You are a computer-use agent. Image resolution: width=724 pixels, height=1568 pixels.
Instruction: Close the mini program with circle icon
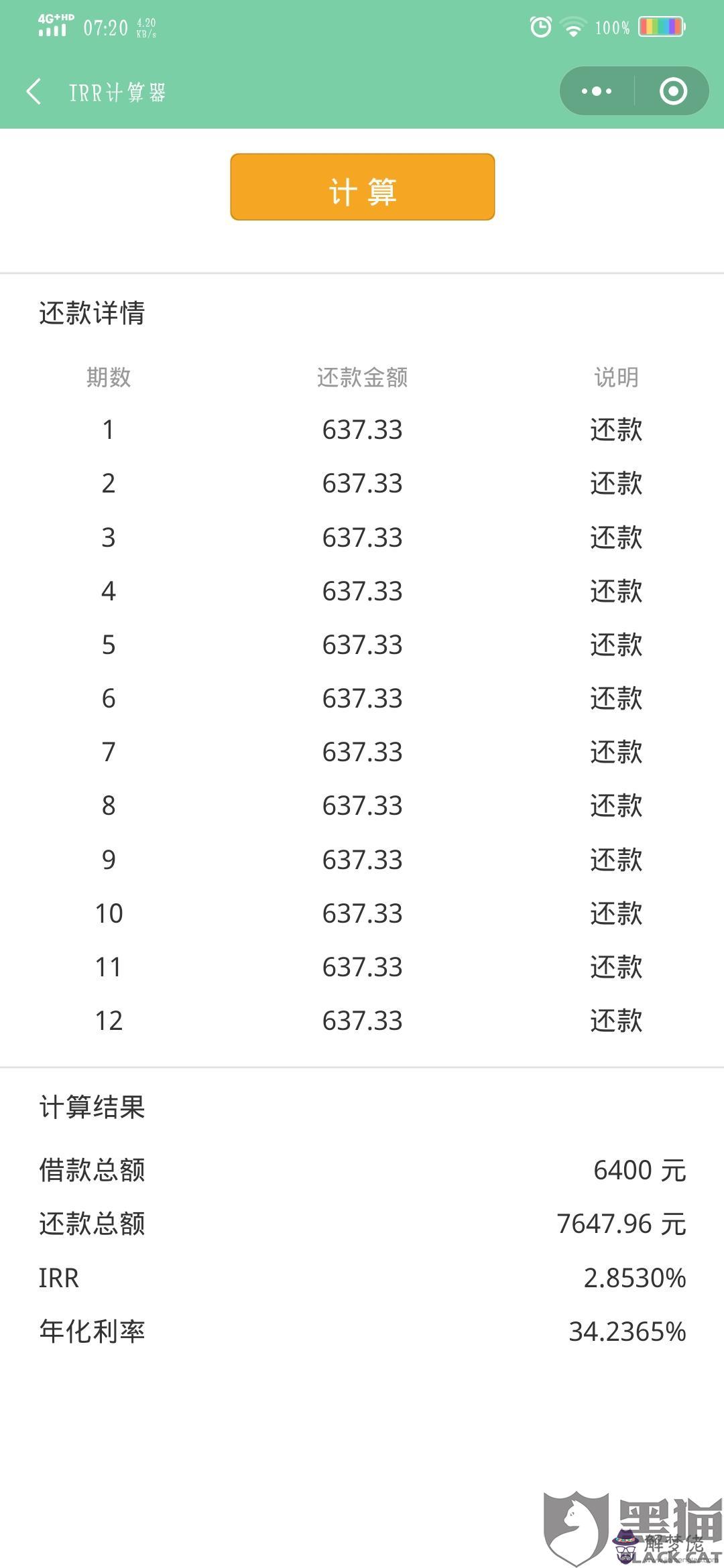672,91
